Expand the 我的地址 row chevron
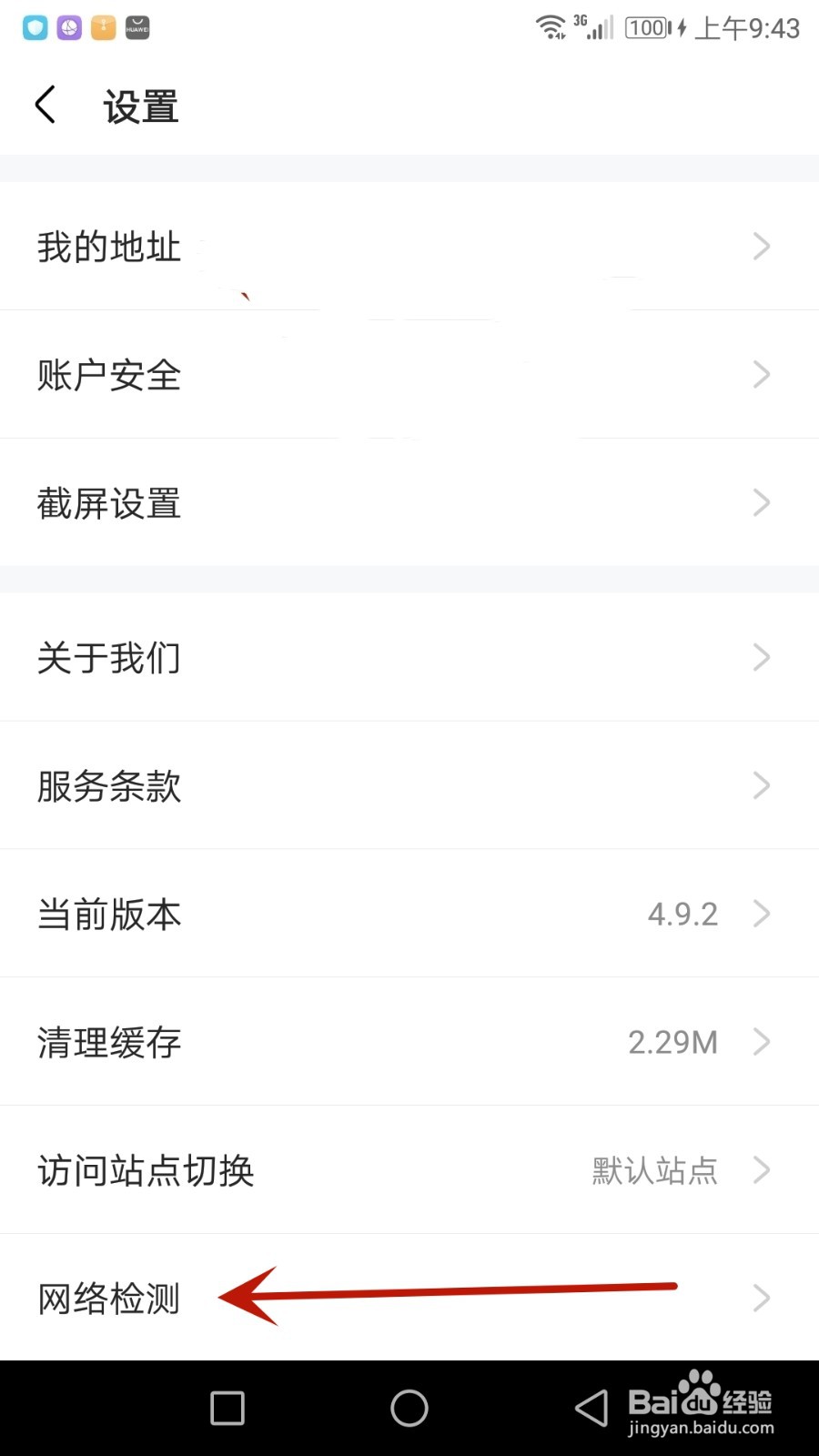The width and height of the screenshot is (819, 1456). [x=762, y=246]
